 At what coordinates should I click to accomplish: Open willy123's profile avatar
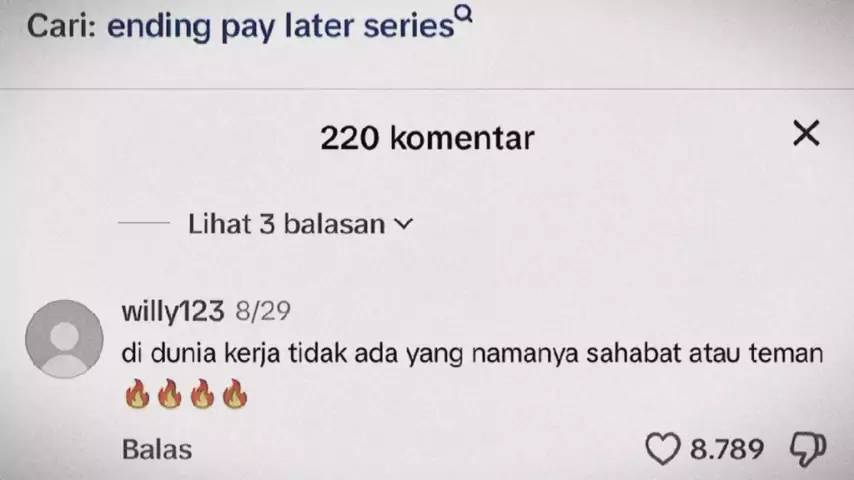64,339
